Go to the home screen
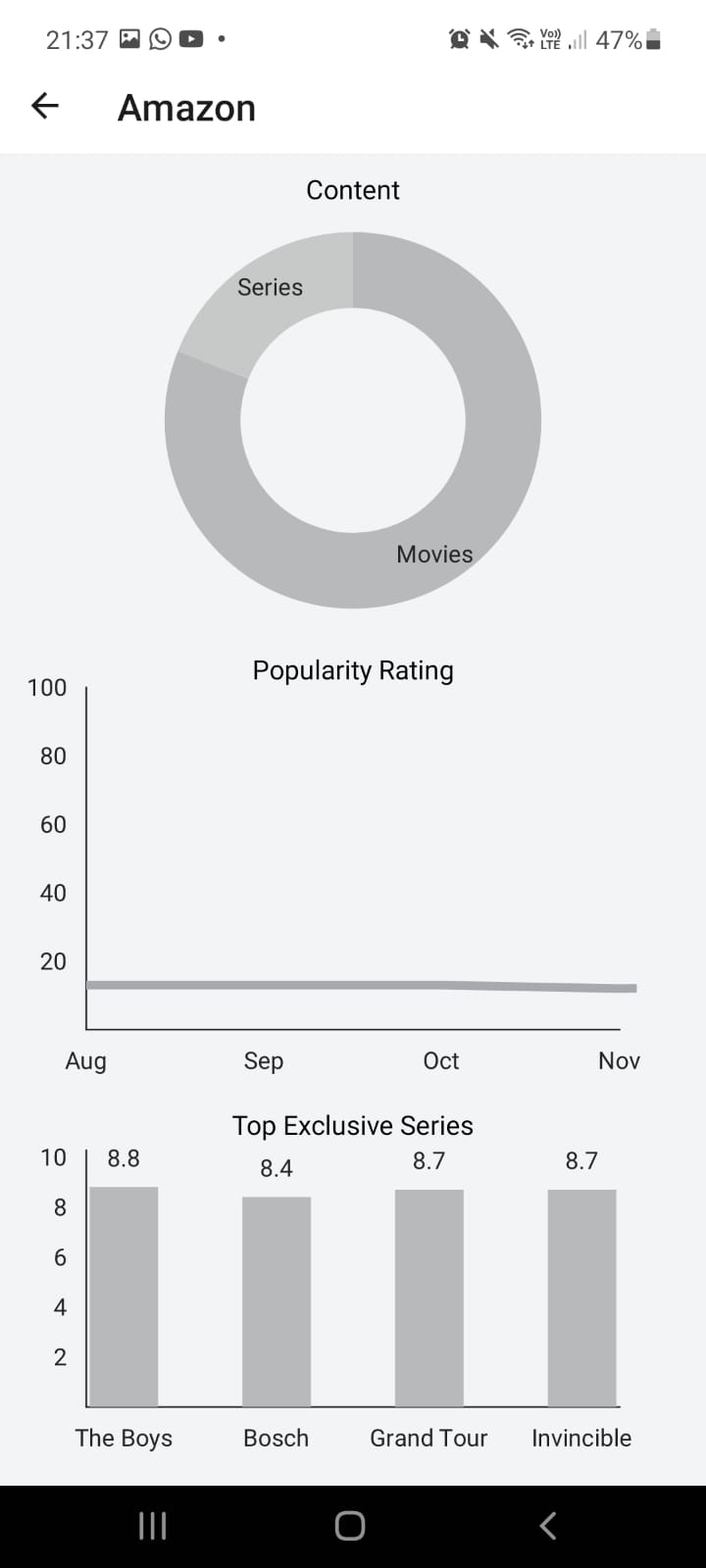706x1568 pixels. tap(350, 1525)
